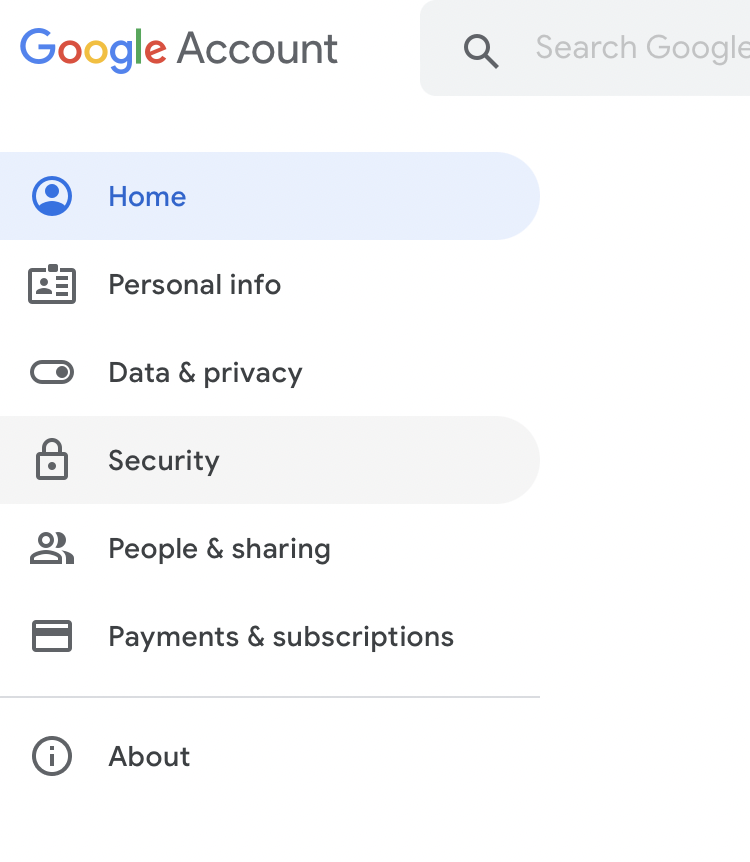Open the Security section
This screenshot has height=862, width=750.
163,461
